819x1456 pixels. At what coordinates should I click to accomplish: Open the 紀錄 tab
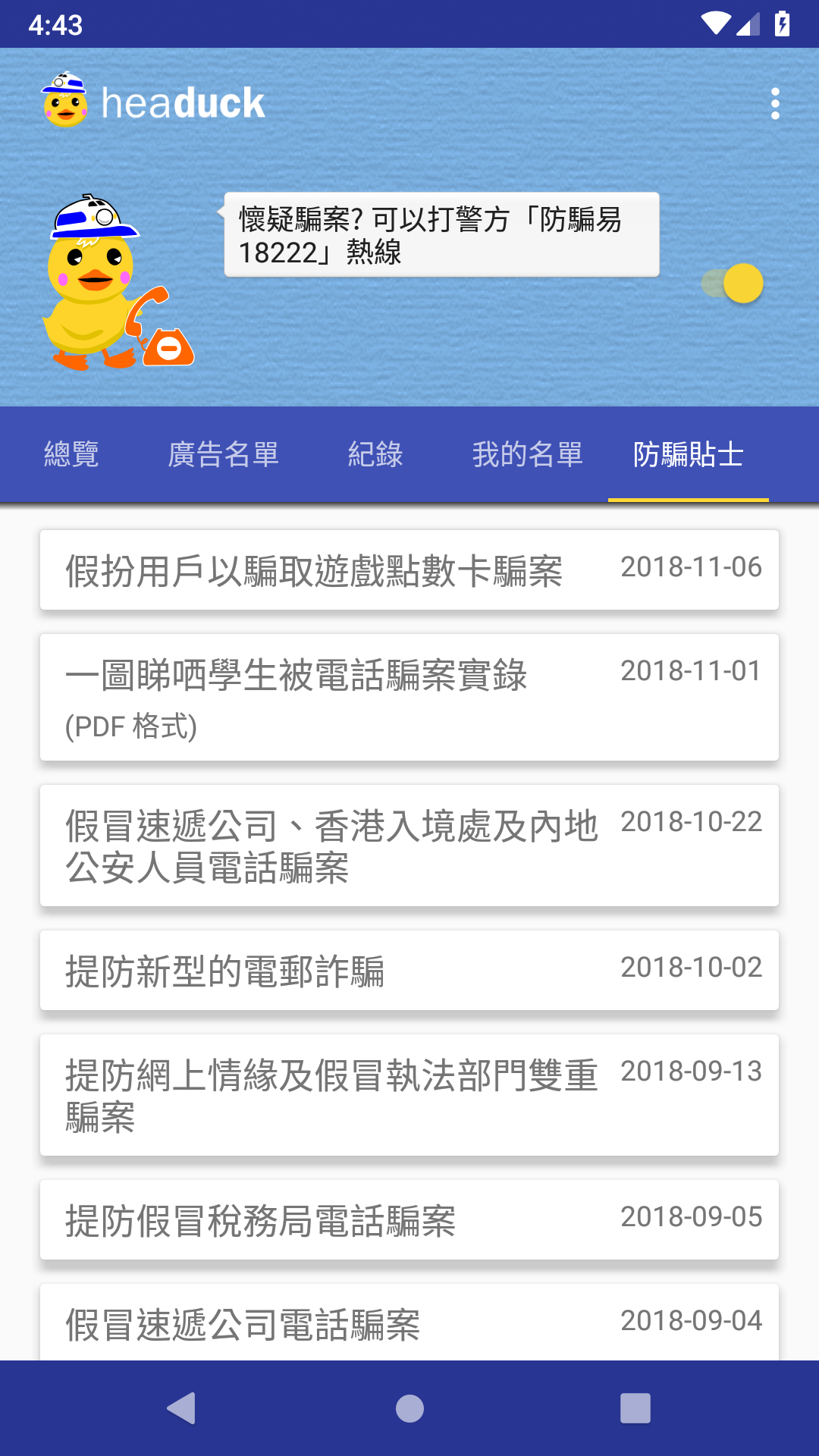375,454
